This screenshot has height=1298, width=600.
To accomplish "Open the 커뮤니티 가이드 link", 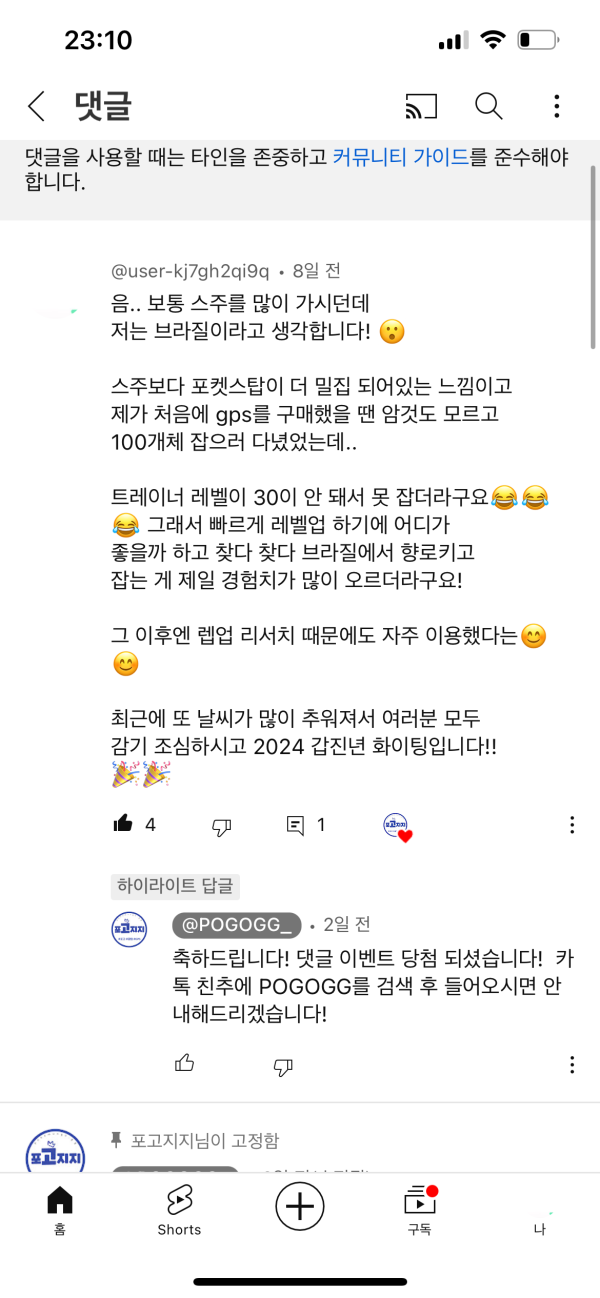I will pos(400,157).
